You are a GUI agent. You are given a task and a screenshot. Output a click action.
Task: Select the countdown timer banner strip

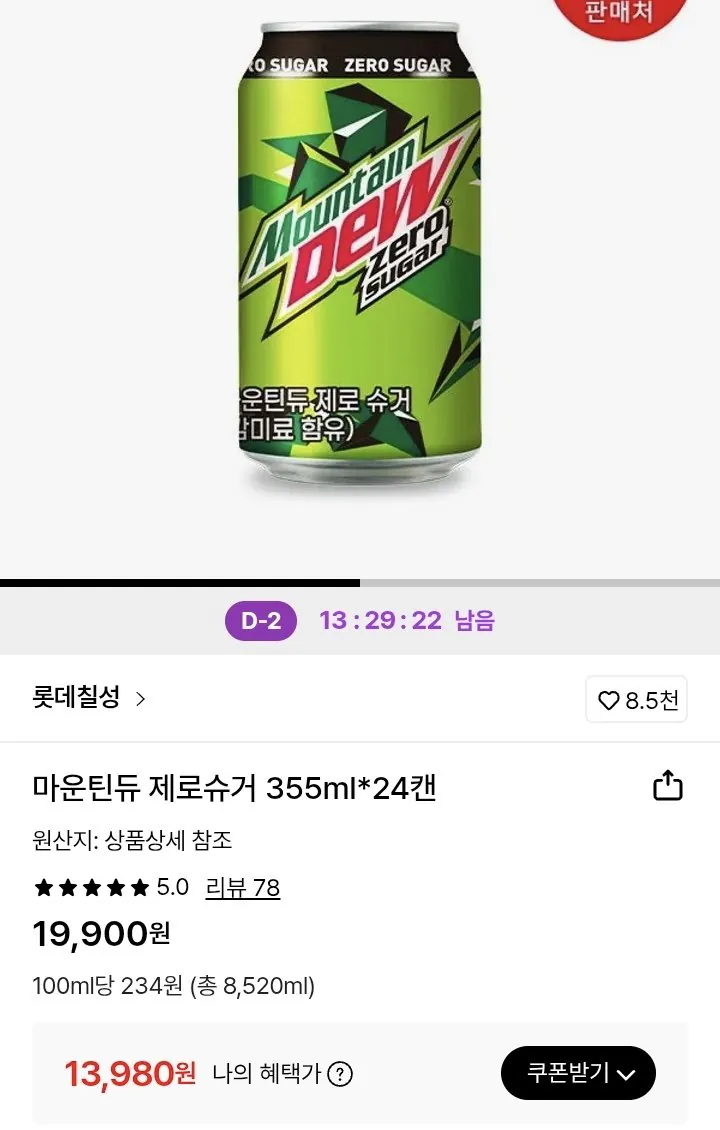(360, 621)
